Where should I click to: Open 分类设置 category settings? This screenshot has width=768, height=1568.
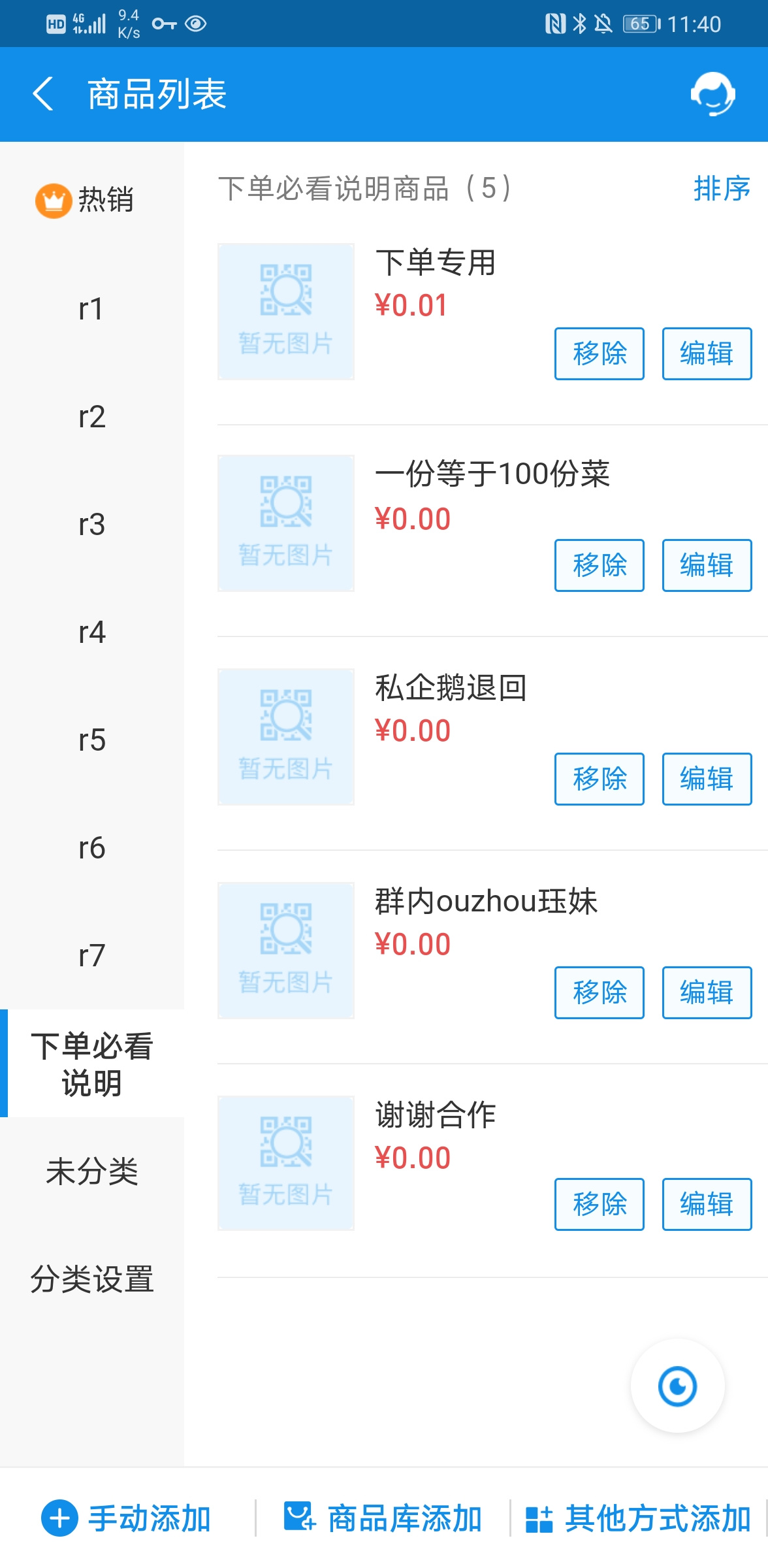click(x=91, y=1279)
